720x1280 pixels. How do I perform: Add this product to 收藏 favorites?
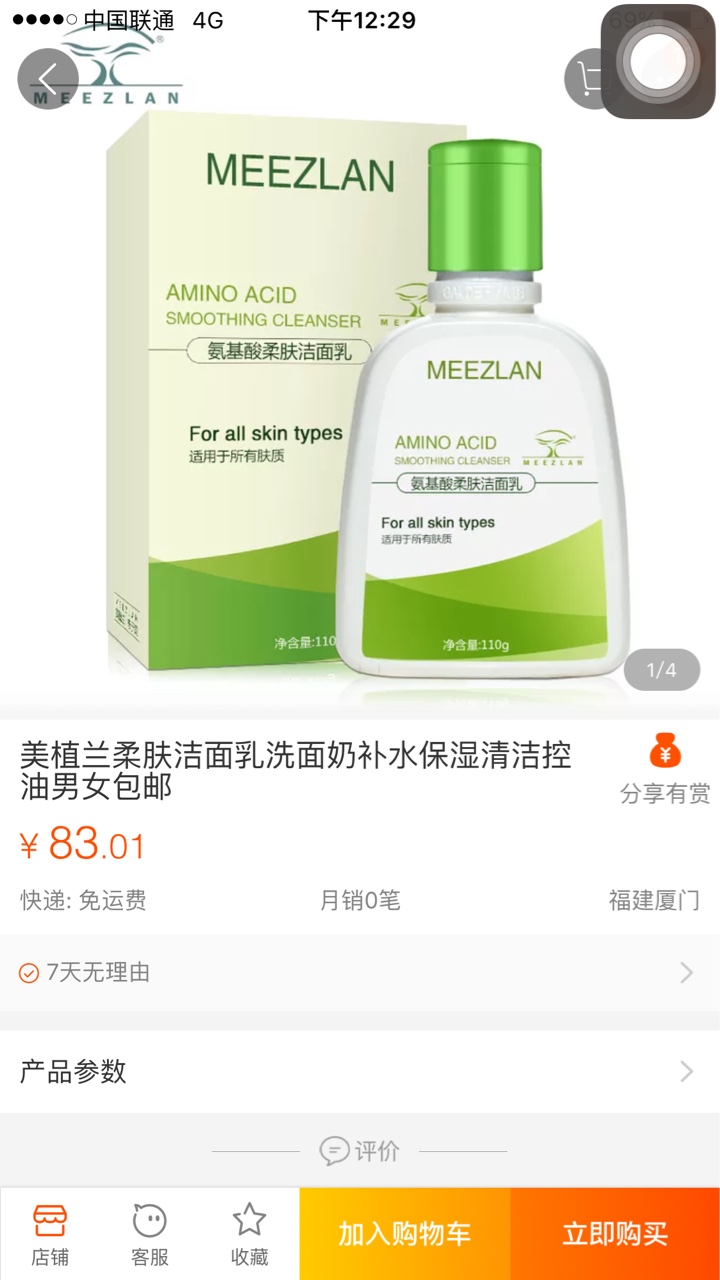point(249,1234)
